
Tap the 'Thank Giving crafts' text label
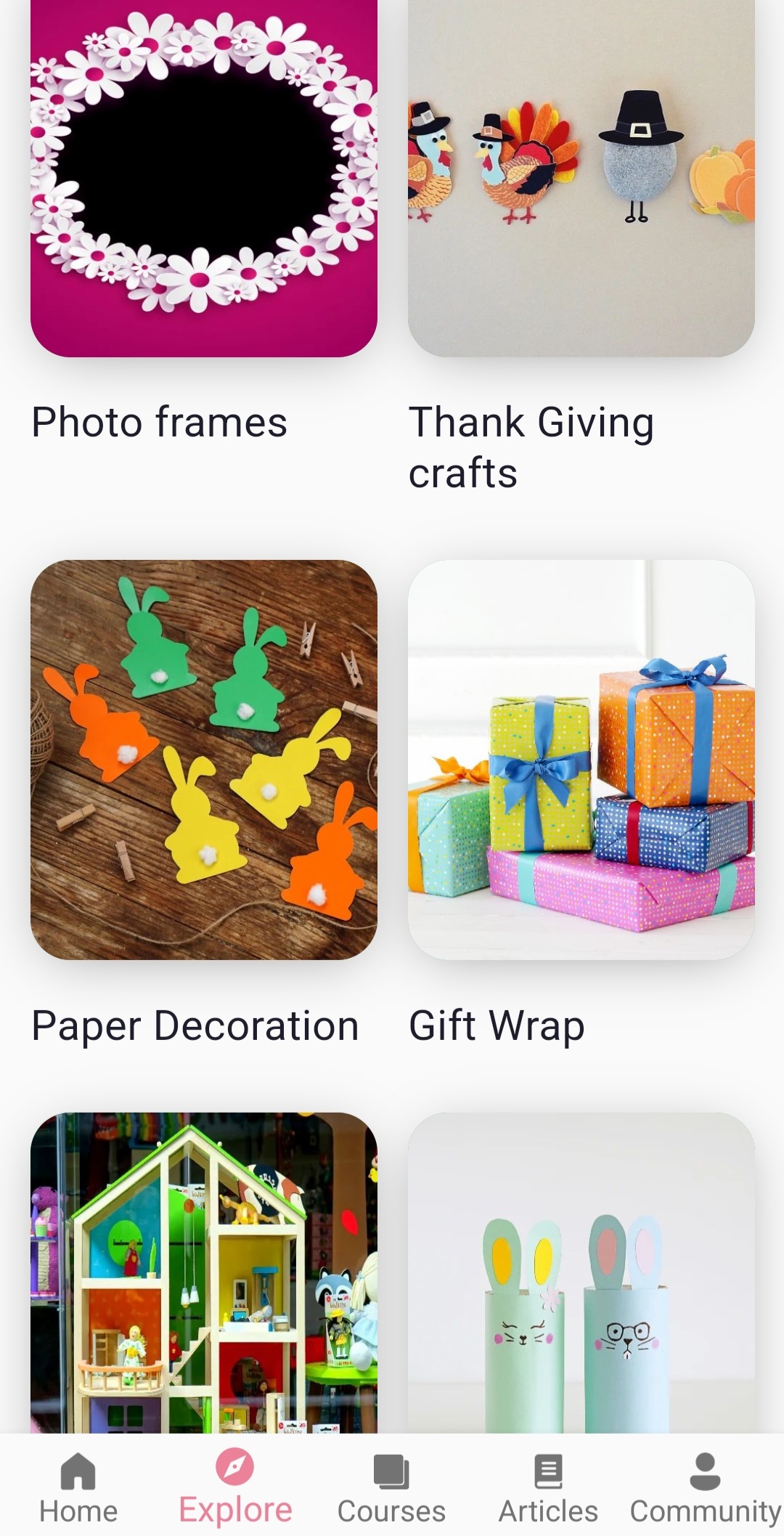click(531, 447)
